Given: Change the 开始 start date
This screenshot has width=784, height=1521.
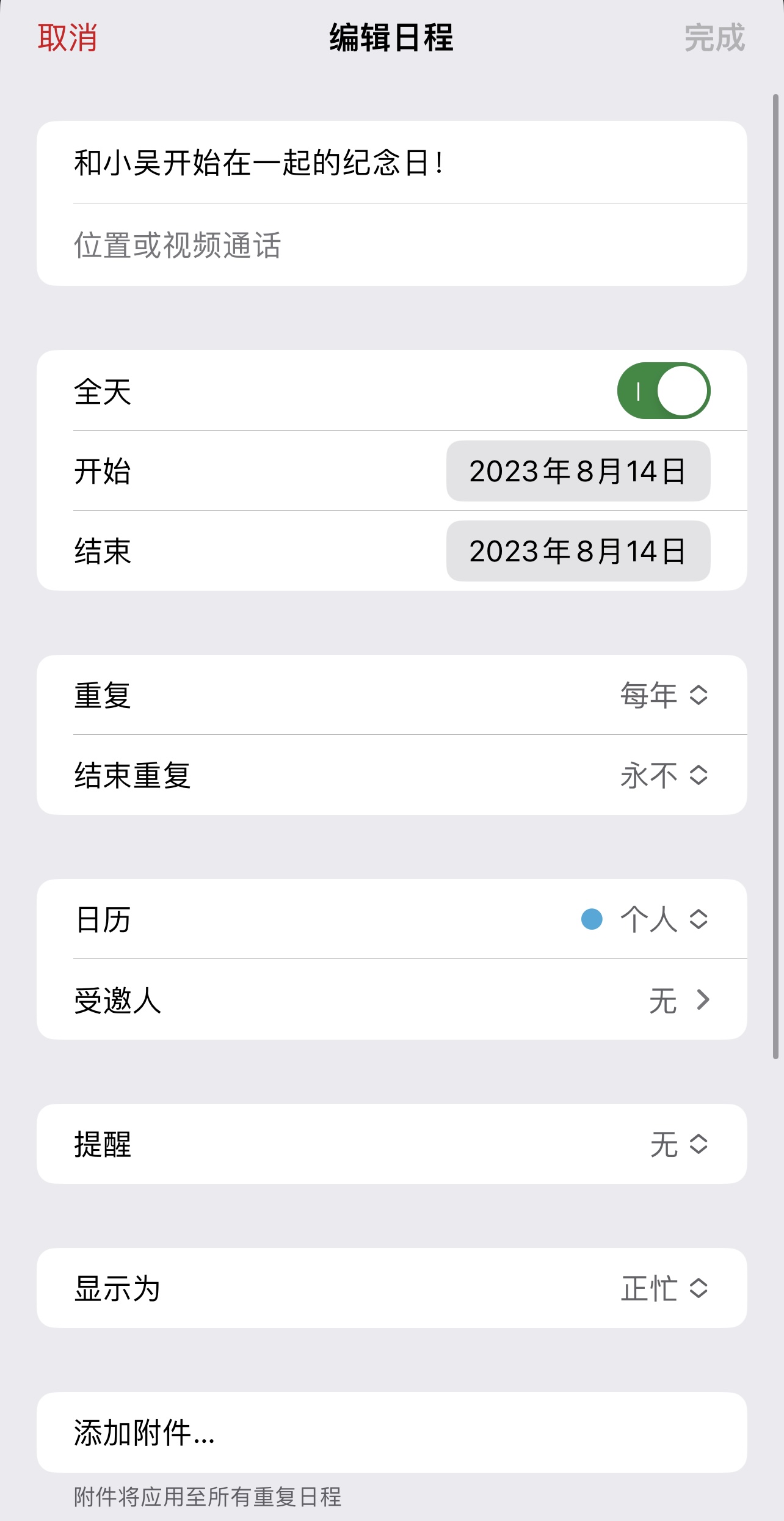Looking at the screenshot, I should [x=578, y=471].
